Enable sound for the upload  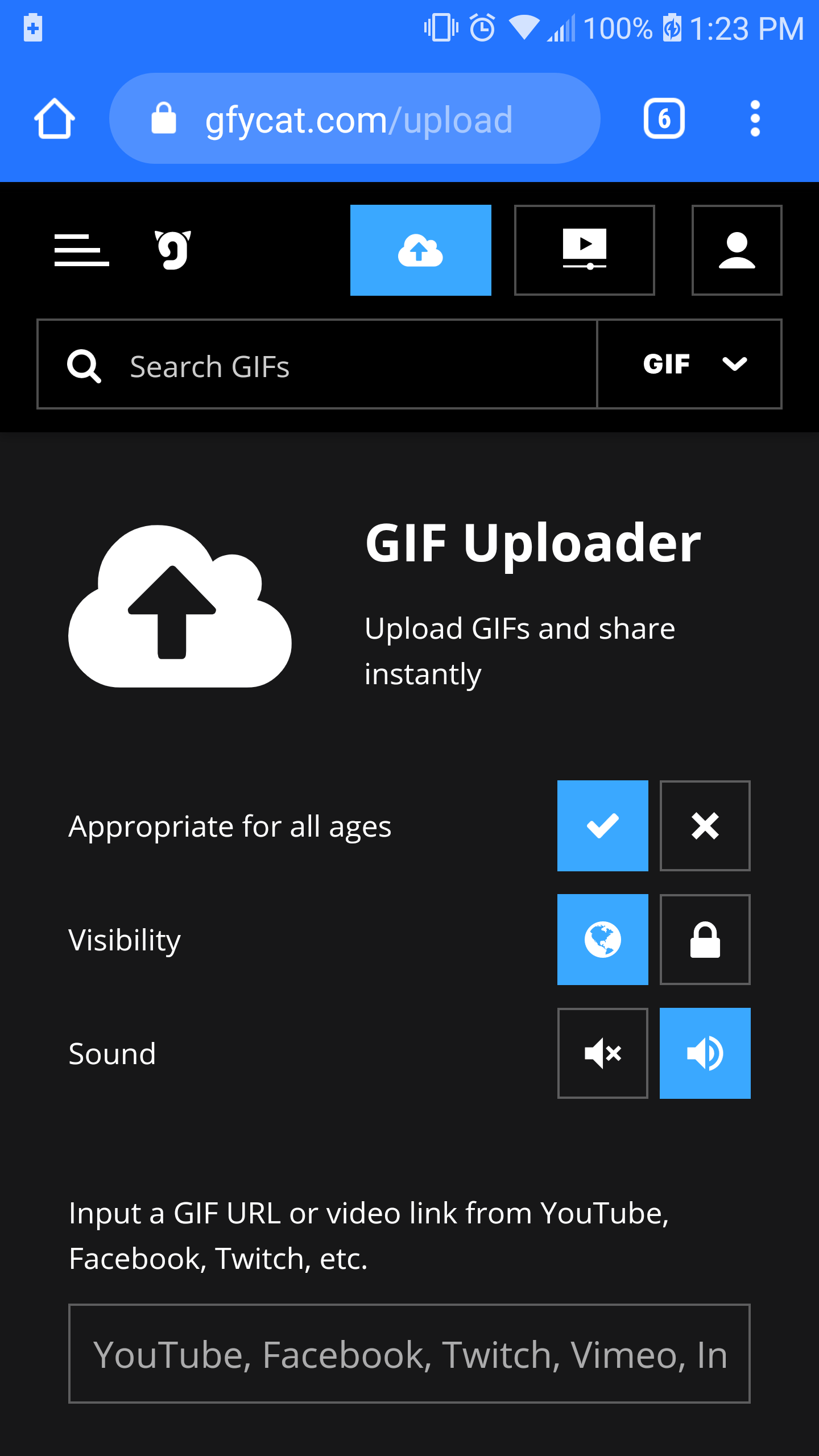[x=705, y=1053]
